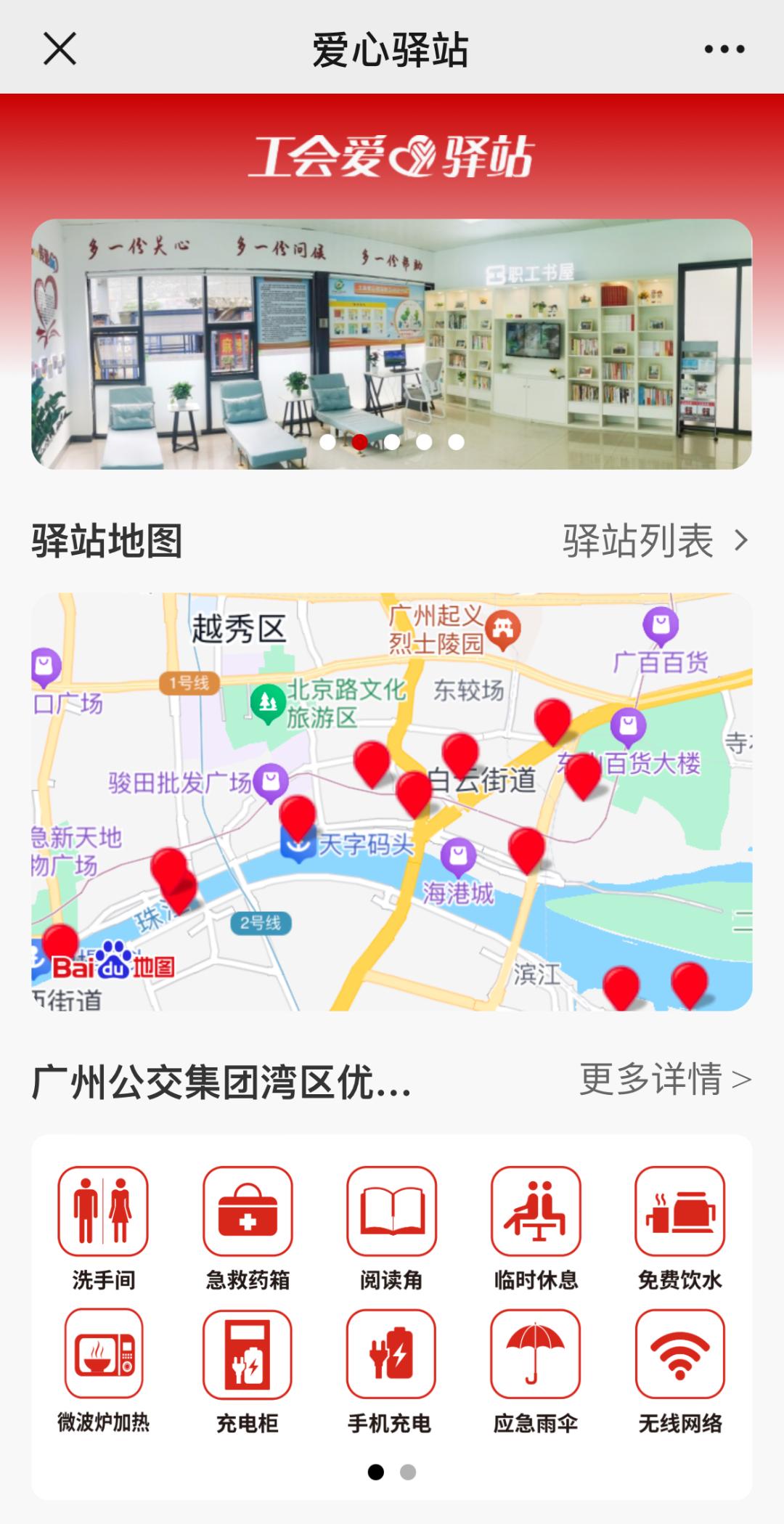784x1524 pixels.
Task: Close the 爱心驿站 page
Action: click(60, 49)
